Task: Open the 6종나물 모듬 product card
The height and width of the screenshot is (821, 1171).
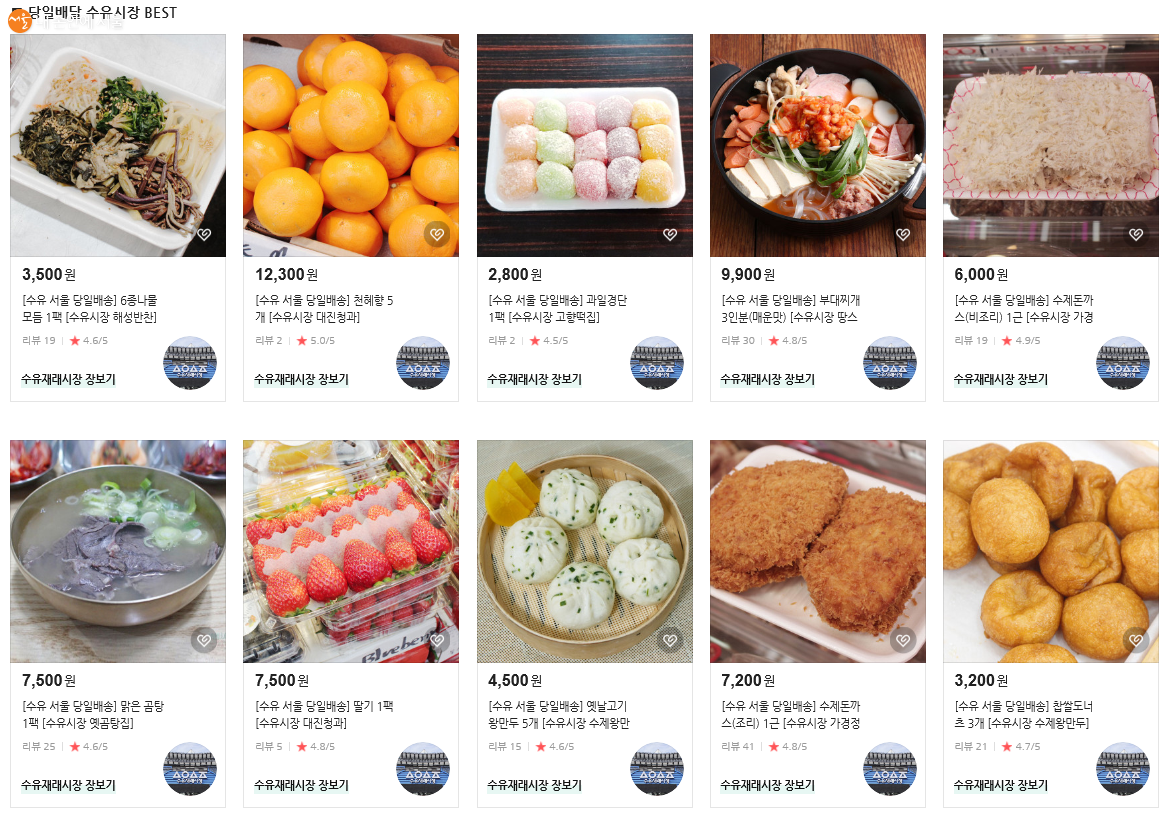Action: pos(117,146)
